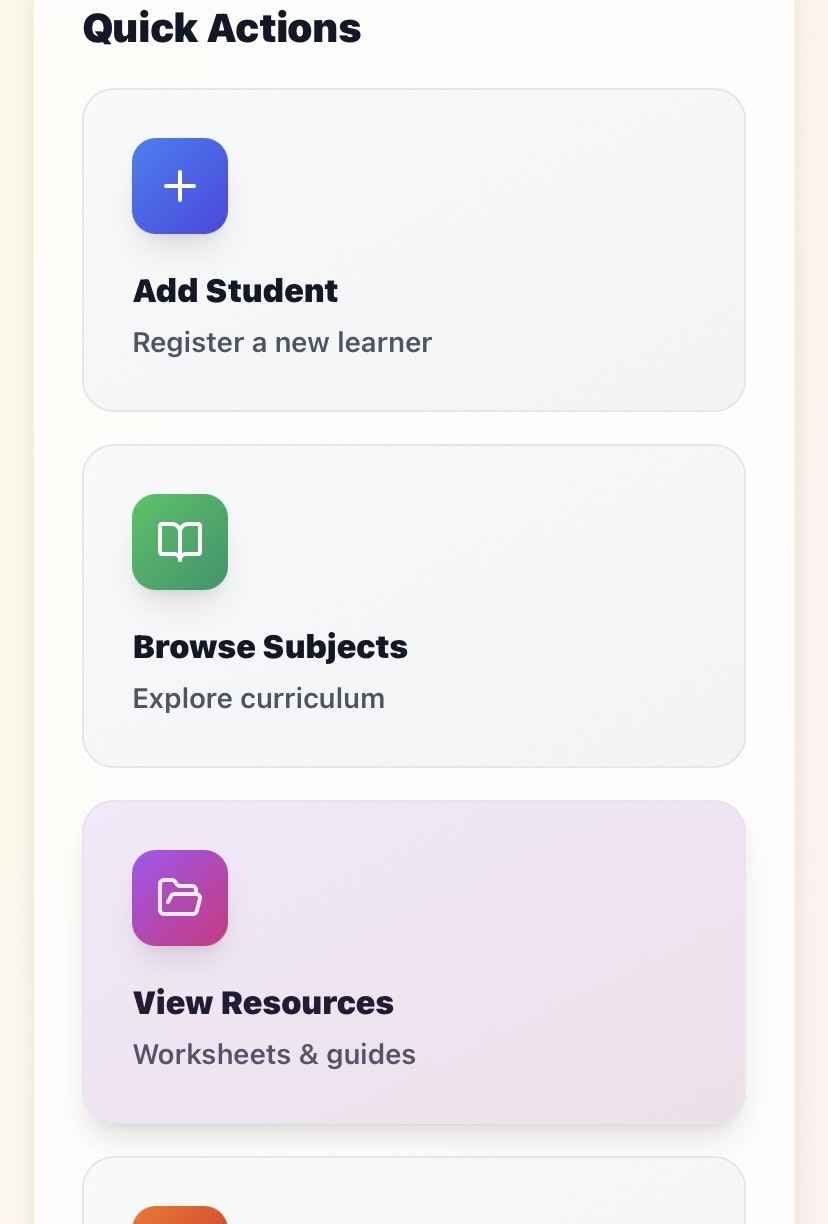Click the Browse Subjects card

pos(414,605)
